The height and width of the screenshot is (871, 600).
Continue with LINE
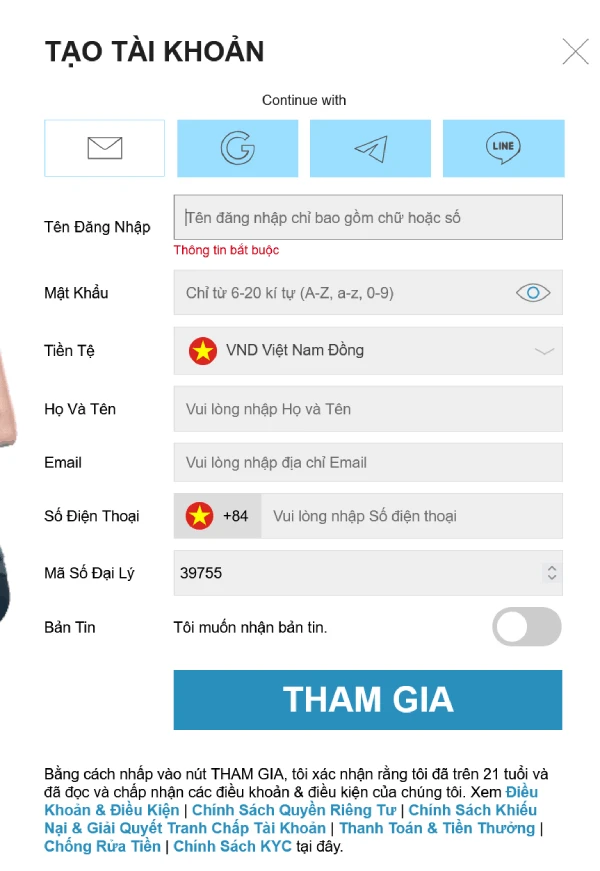click(503, 148)
